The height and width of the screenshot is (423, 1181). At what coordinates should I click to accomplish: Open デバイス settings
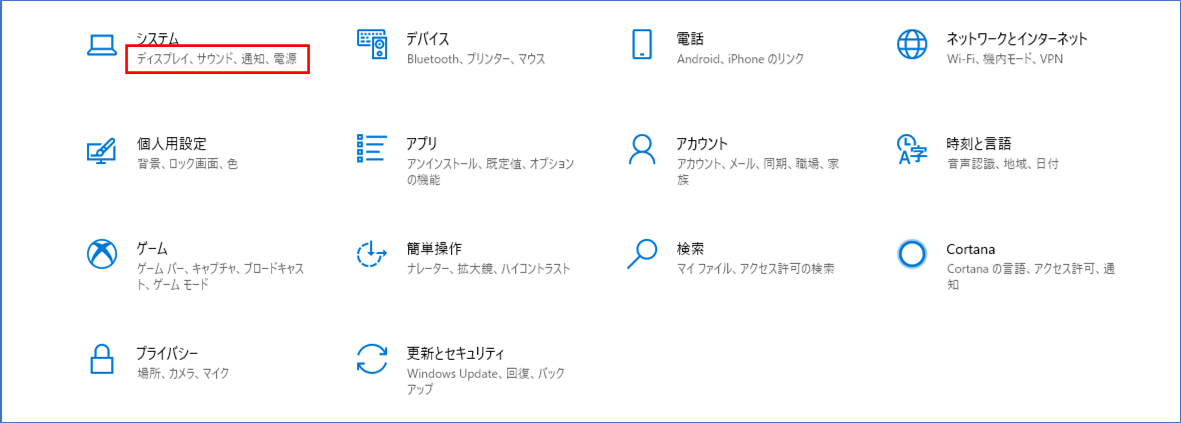click(428, 39)
